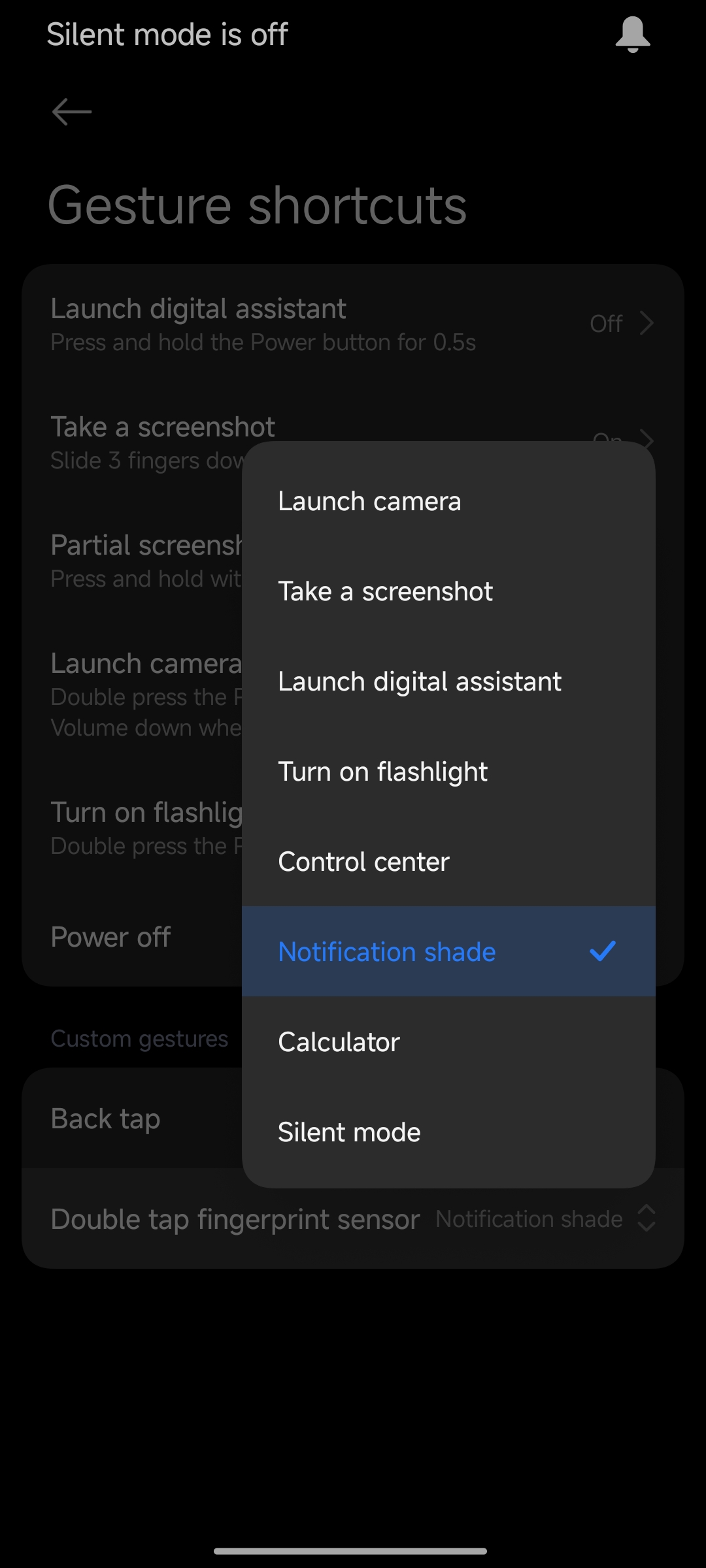Select the checked Notification shade option
Screen dimensions: 706x1568
point(448,952)
